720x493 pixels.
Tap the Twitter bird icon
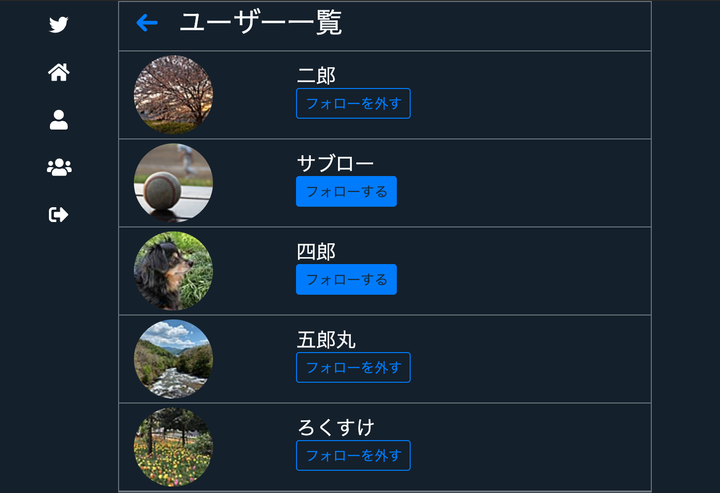(x=59, y=25)
